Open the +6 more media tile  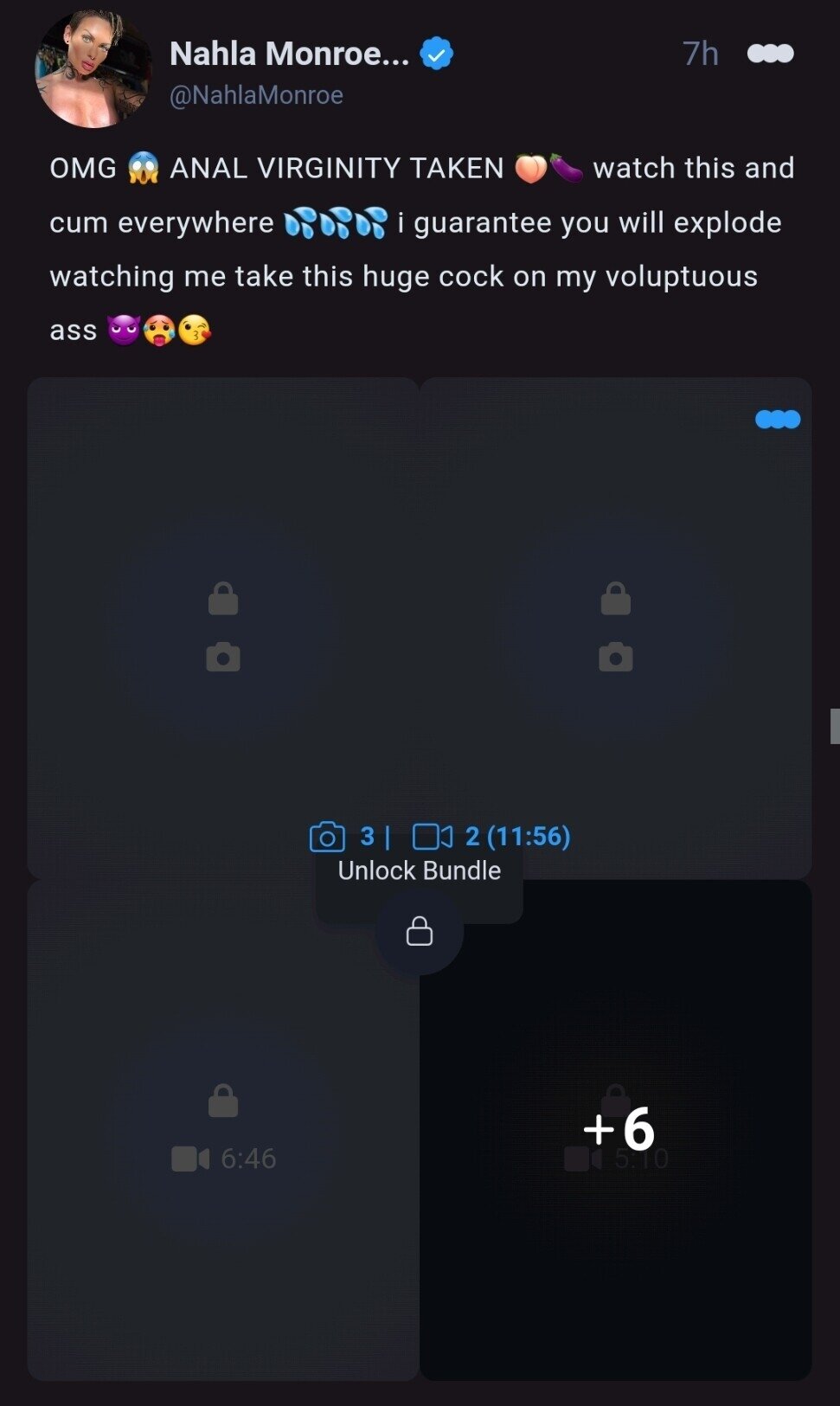[616, 1129]
